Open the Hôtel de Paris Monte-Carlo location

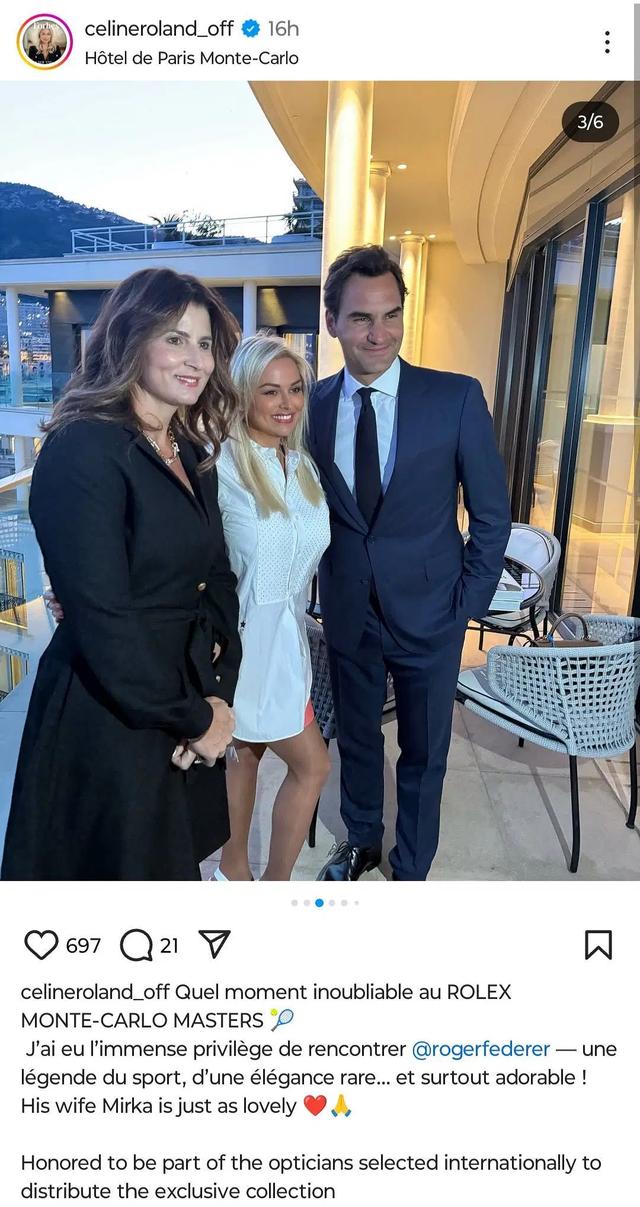[x=191, y=58]
